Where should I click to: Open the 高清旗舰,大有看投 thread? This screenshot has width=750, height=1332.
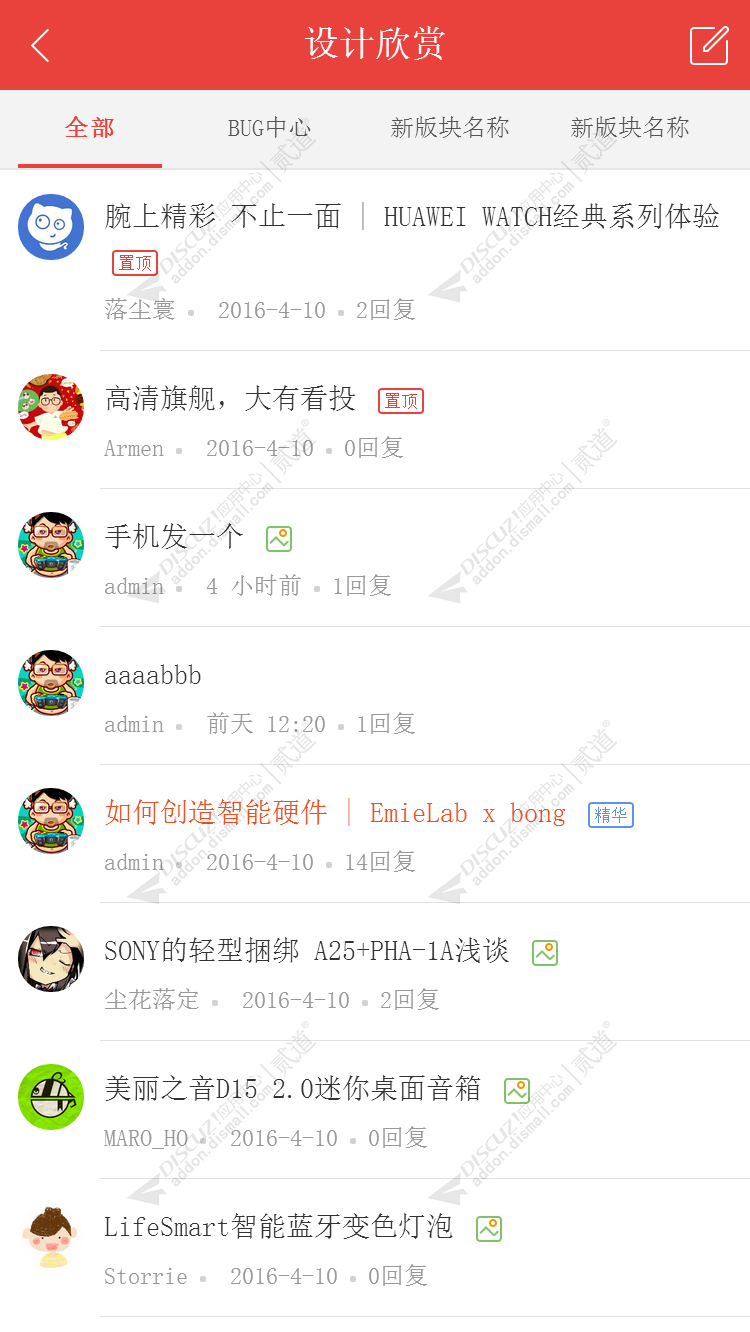coord(231,399)
